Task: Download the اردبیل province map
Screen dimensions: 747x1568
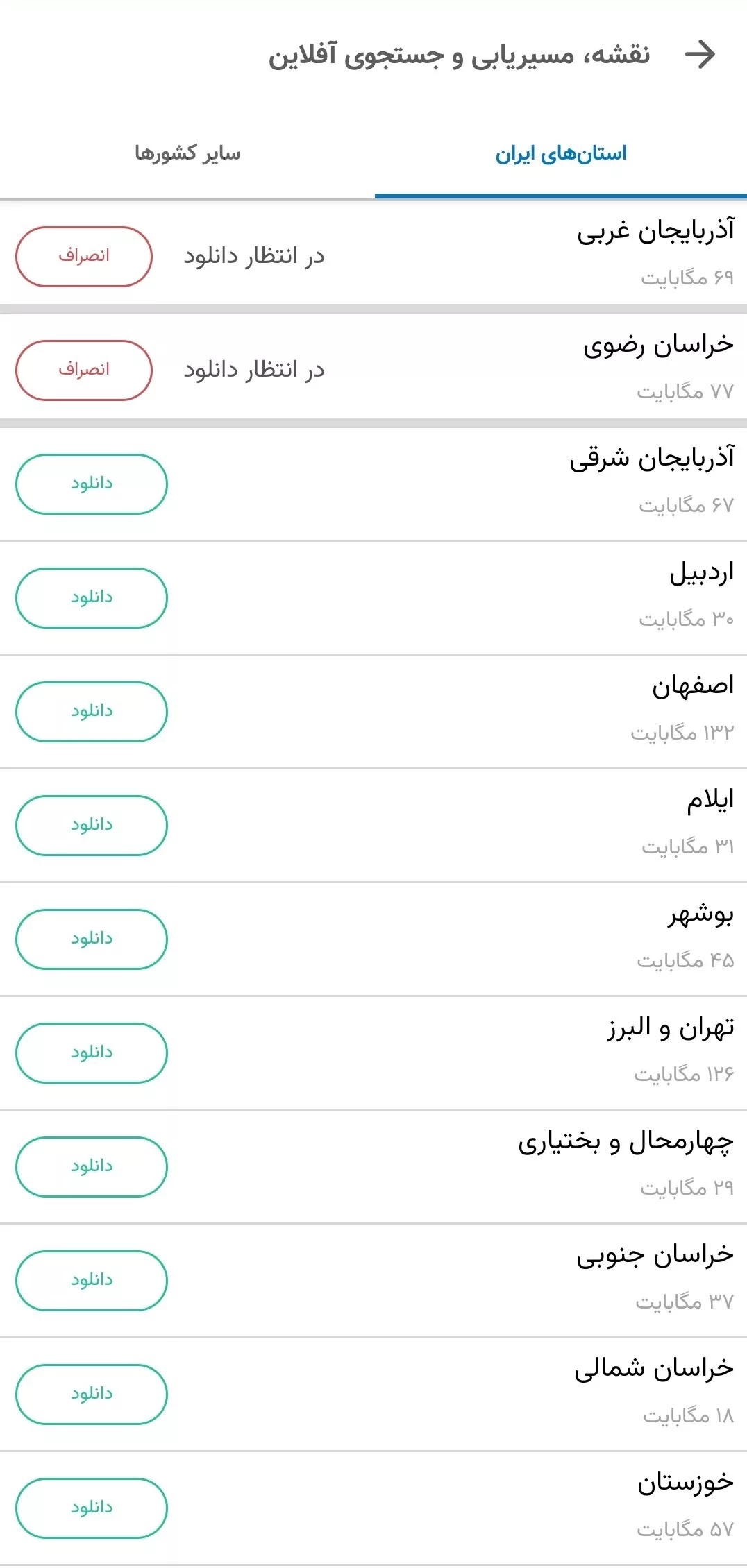Action: (92, 597)
